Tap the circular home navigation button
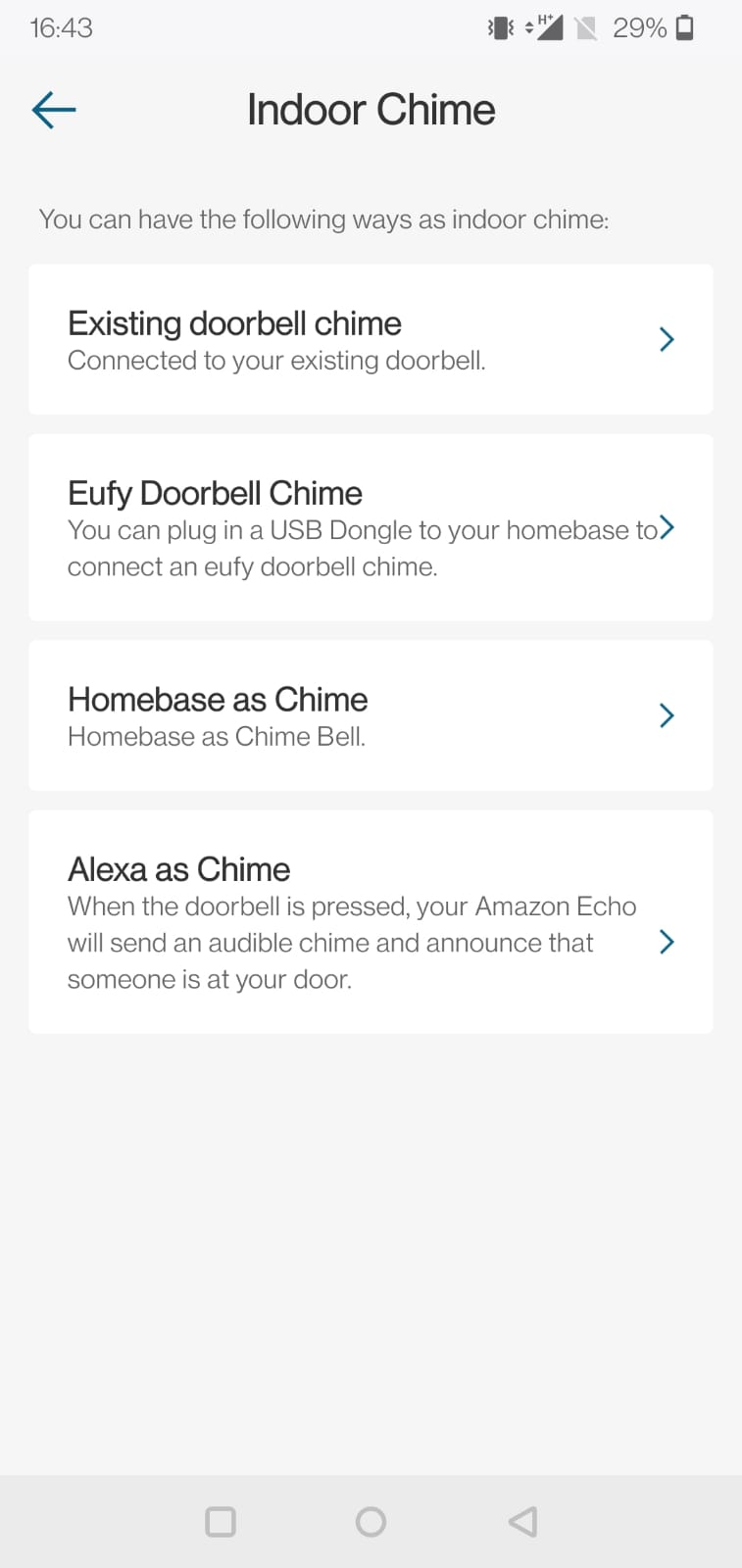The width and height of the screenshot is (742, 1568). tap(371, 1521)
